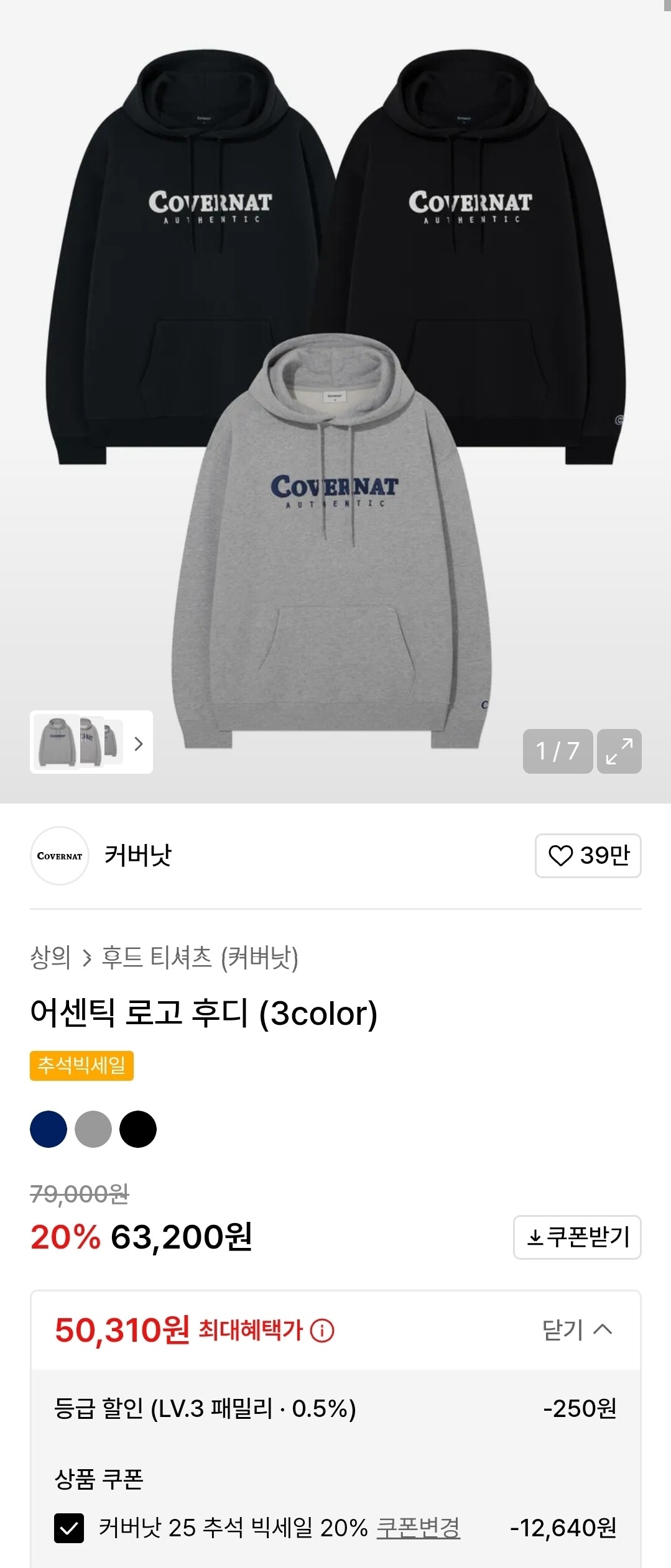Select the black color swatch

pos(138,1129)
